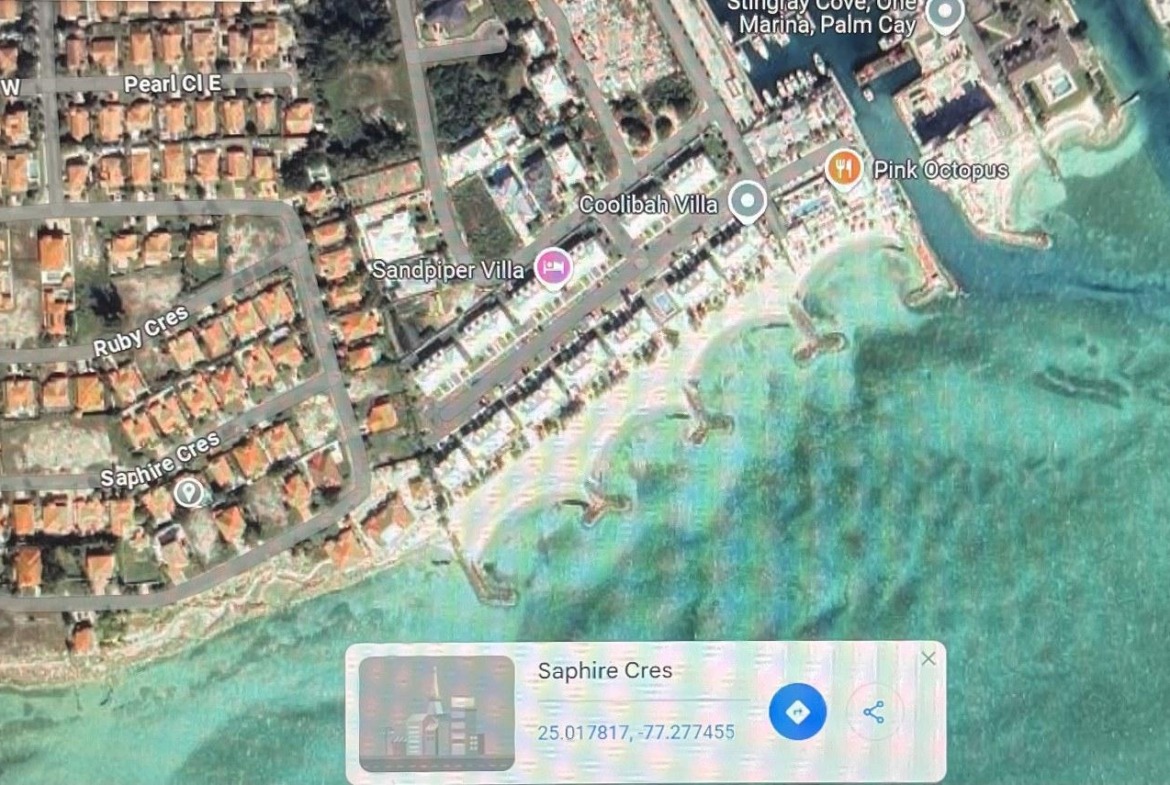Tap the Saphire Cres location pin
The image size is (1170, 785).
pos(187,491)
